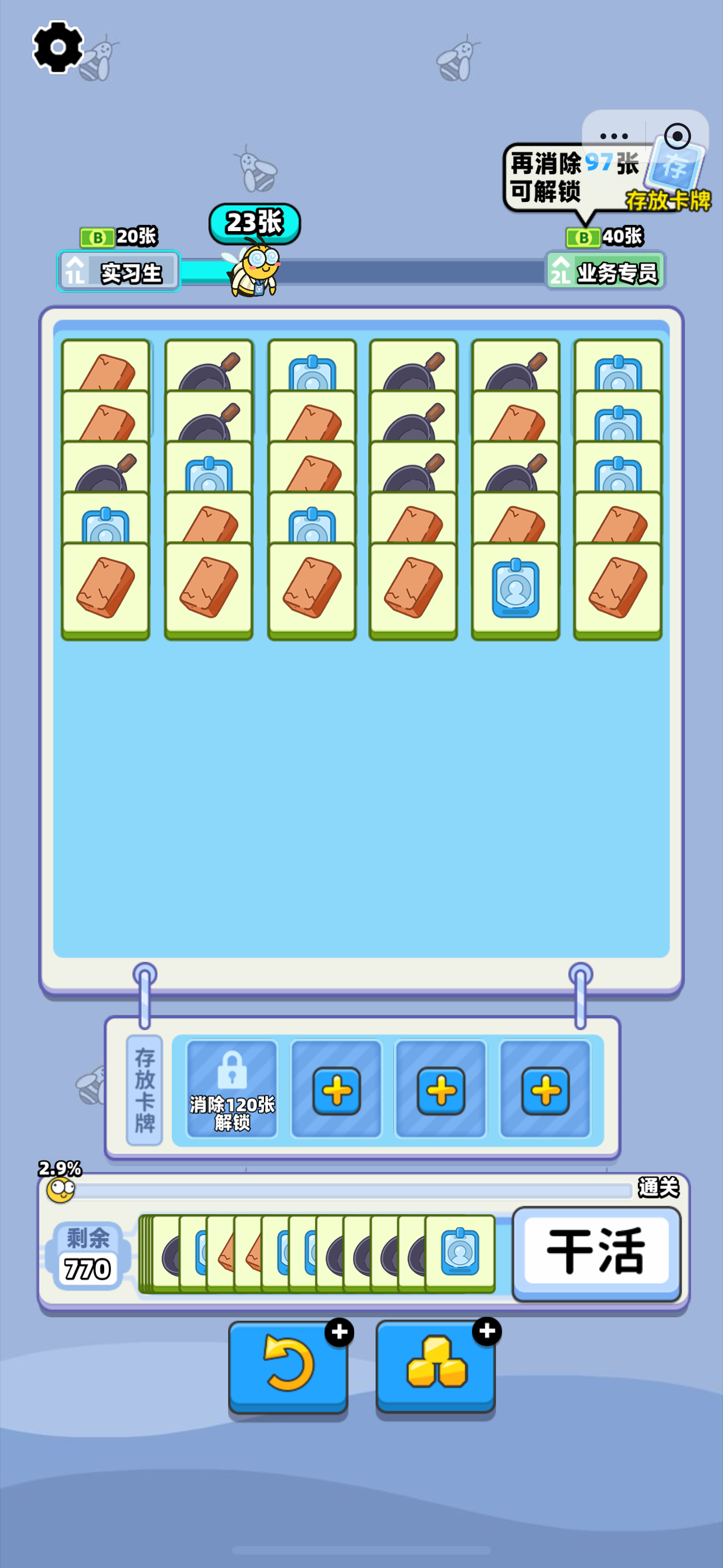Screen dimensions: 723x1568
Task: Open the mini-program three-dot menu
Action: [x=614, y=136]
